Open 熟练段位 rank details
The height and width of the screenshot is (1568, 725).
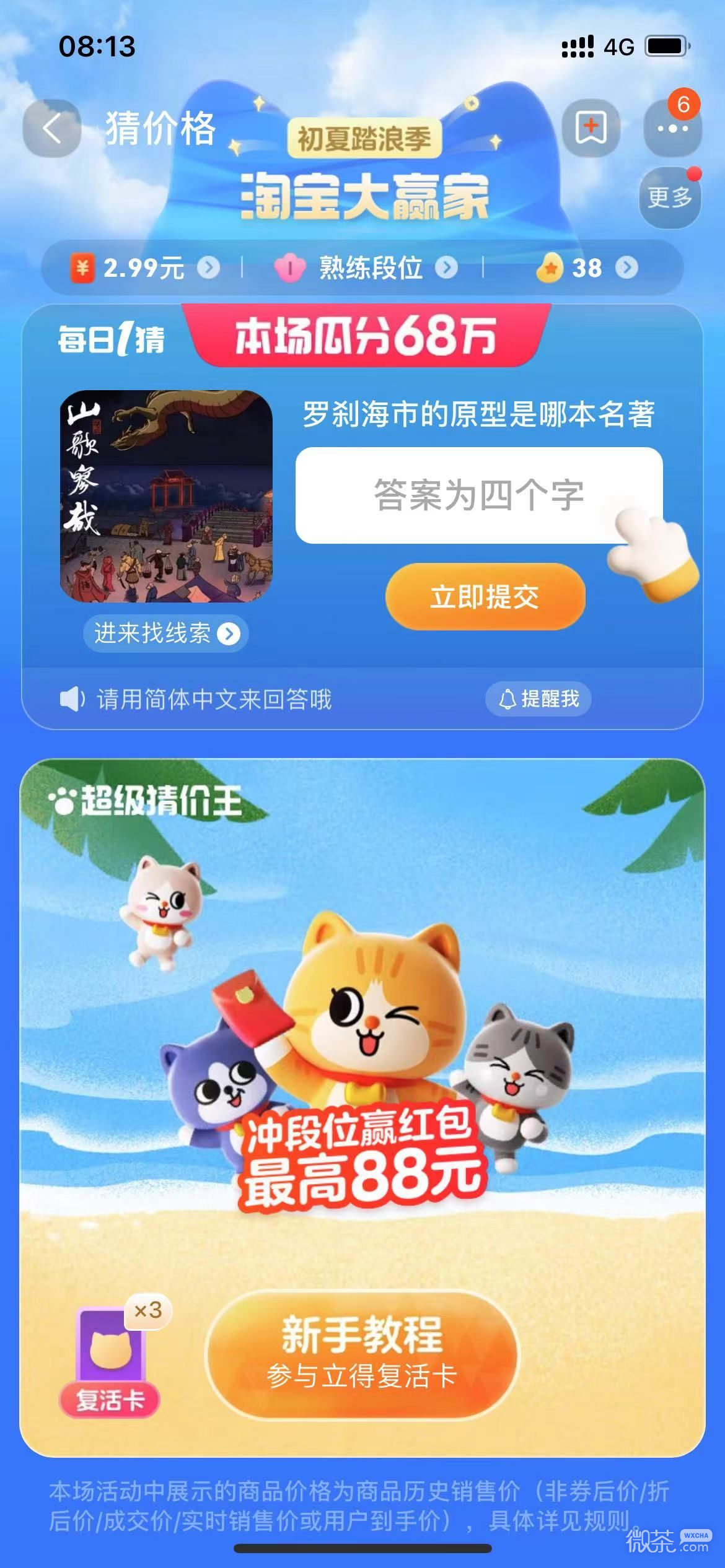pos(370,268)
